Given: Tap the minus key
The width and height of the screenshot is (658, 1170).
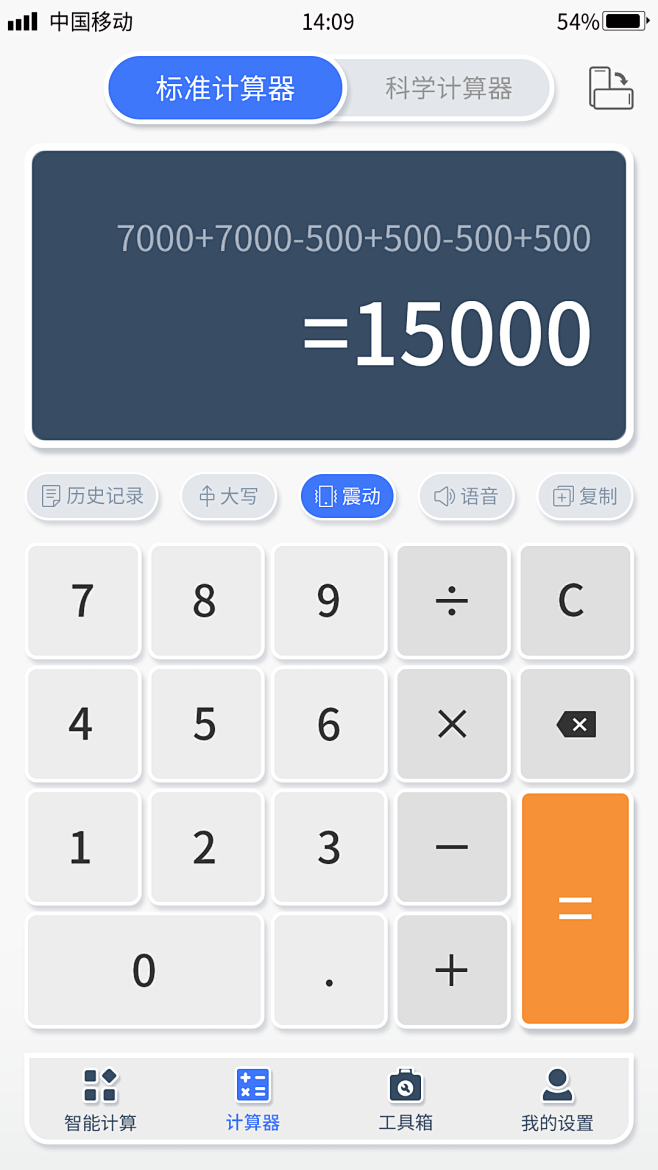Looking at the screenshot, I should click(452, 847).
